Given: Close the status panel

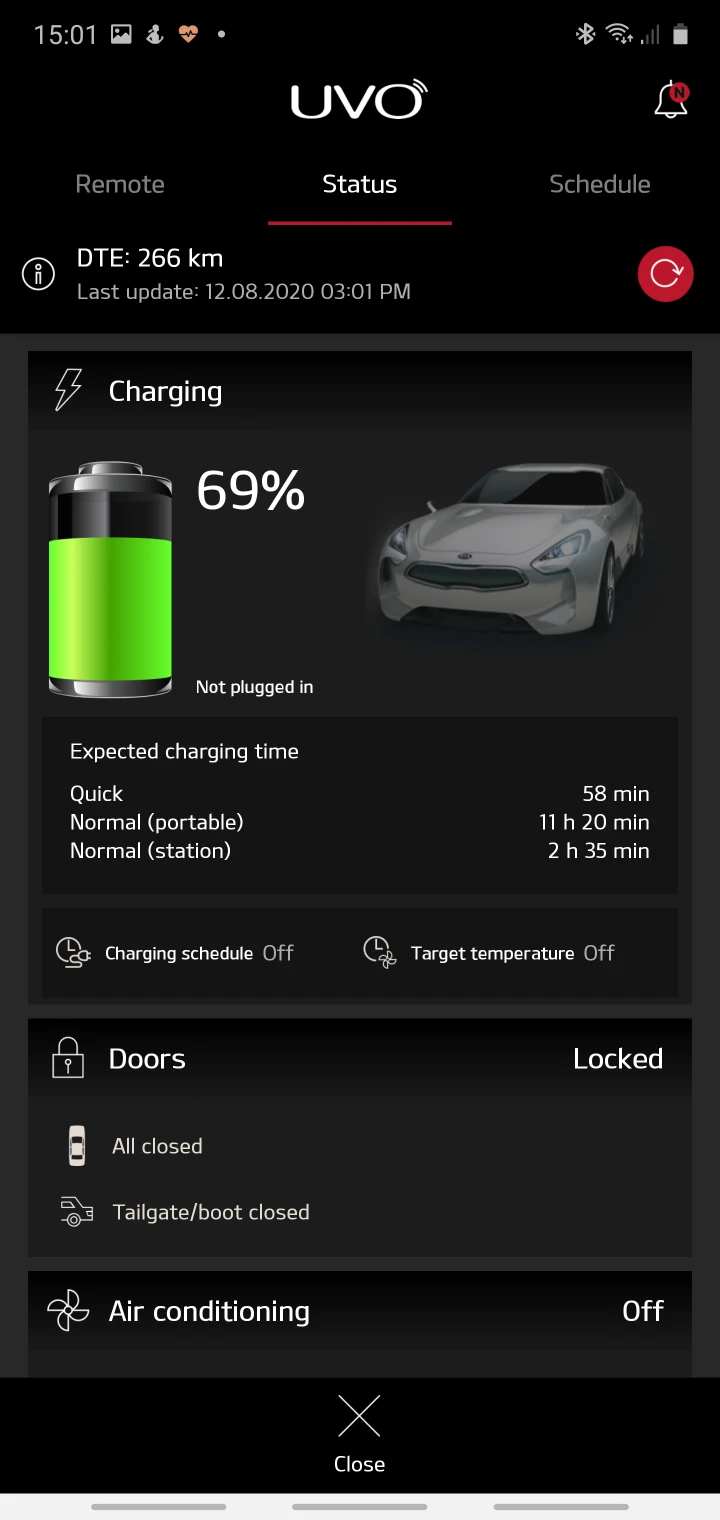Looking at the screenshot, I should coord(359,1435).
